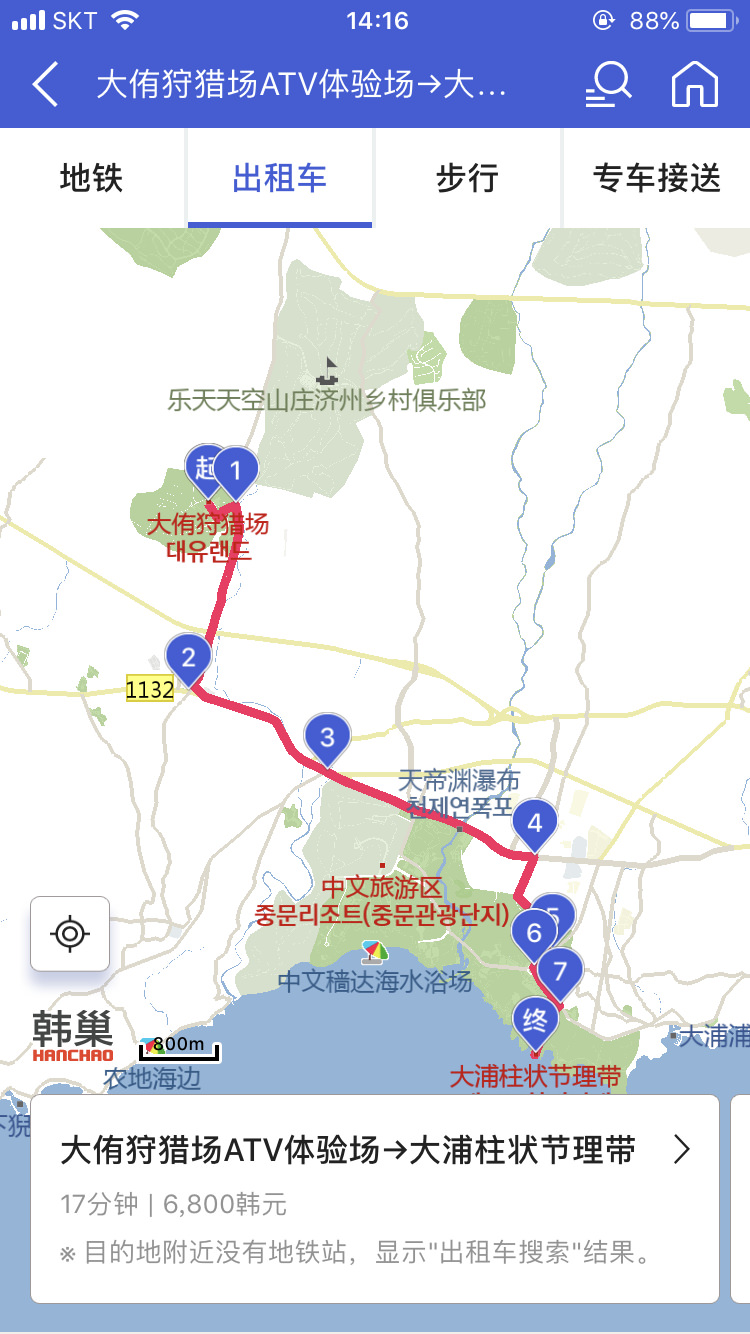Image resolution: width=750 pixels, height=1334 pixels.
Task: Tap the 终 destination marker
Action: pyautogui.click(x=535, y=1021)
